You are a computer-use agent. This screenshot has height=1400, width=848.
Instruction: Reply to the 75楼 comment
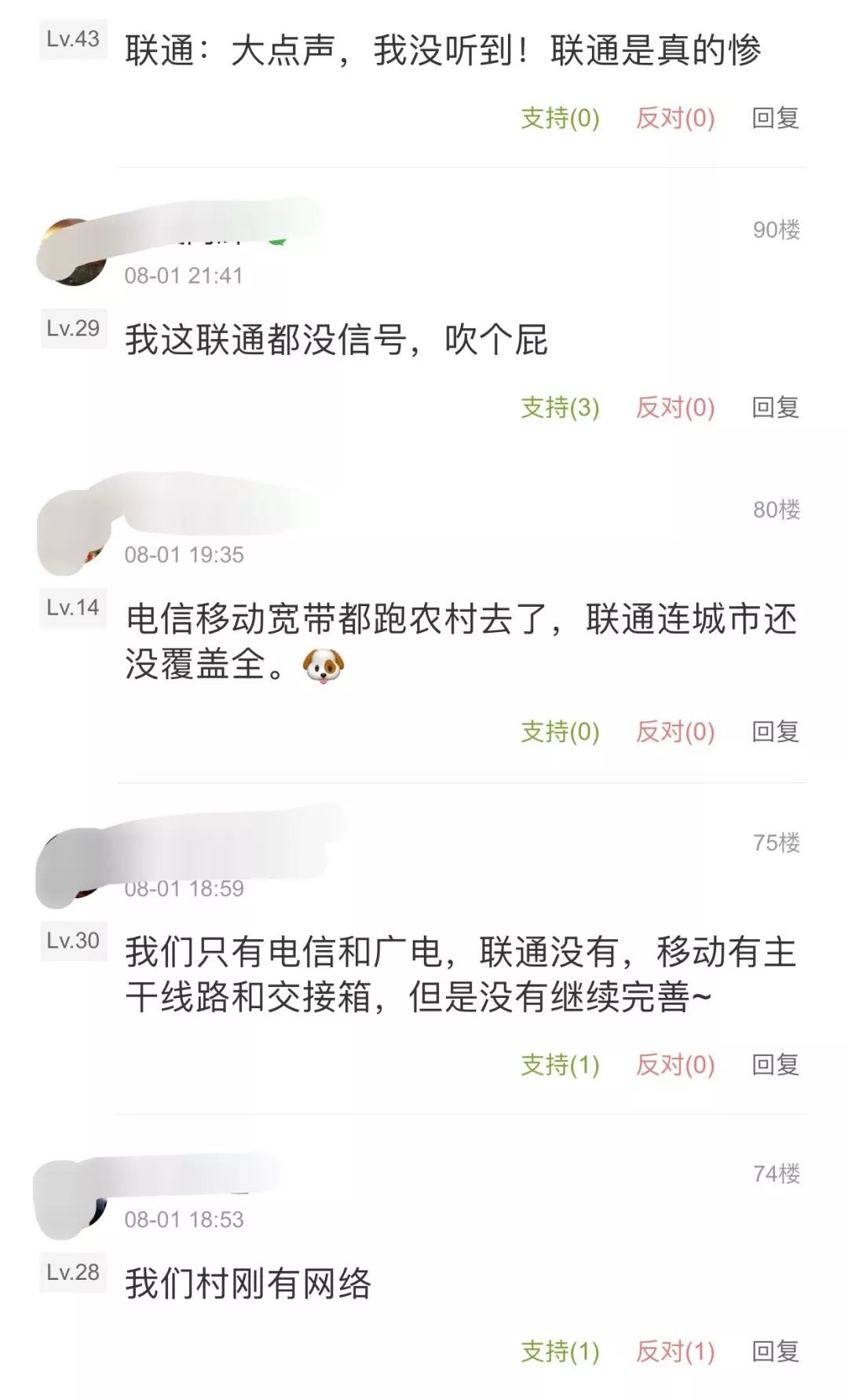775,1065
